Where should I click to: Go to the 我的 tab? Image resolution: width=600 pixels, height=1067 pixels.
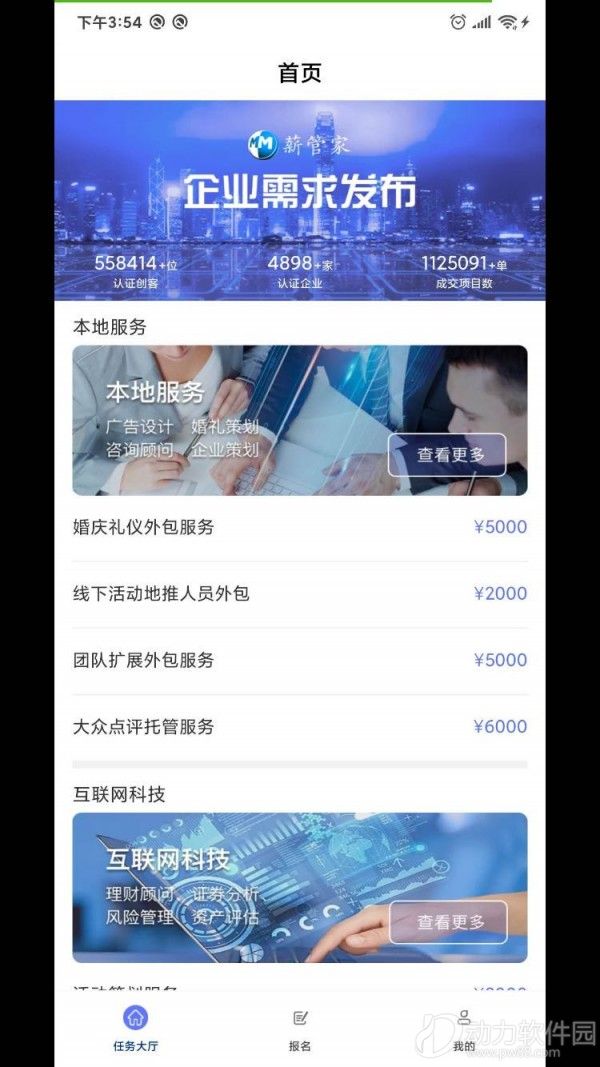tap(463, 1029)
